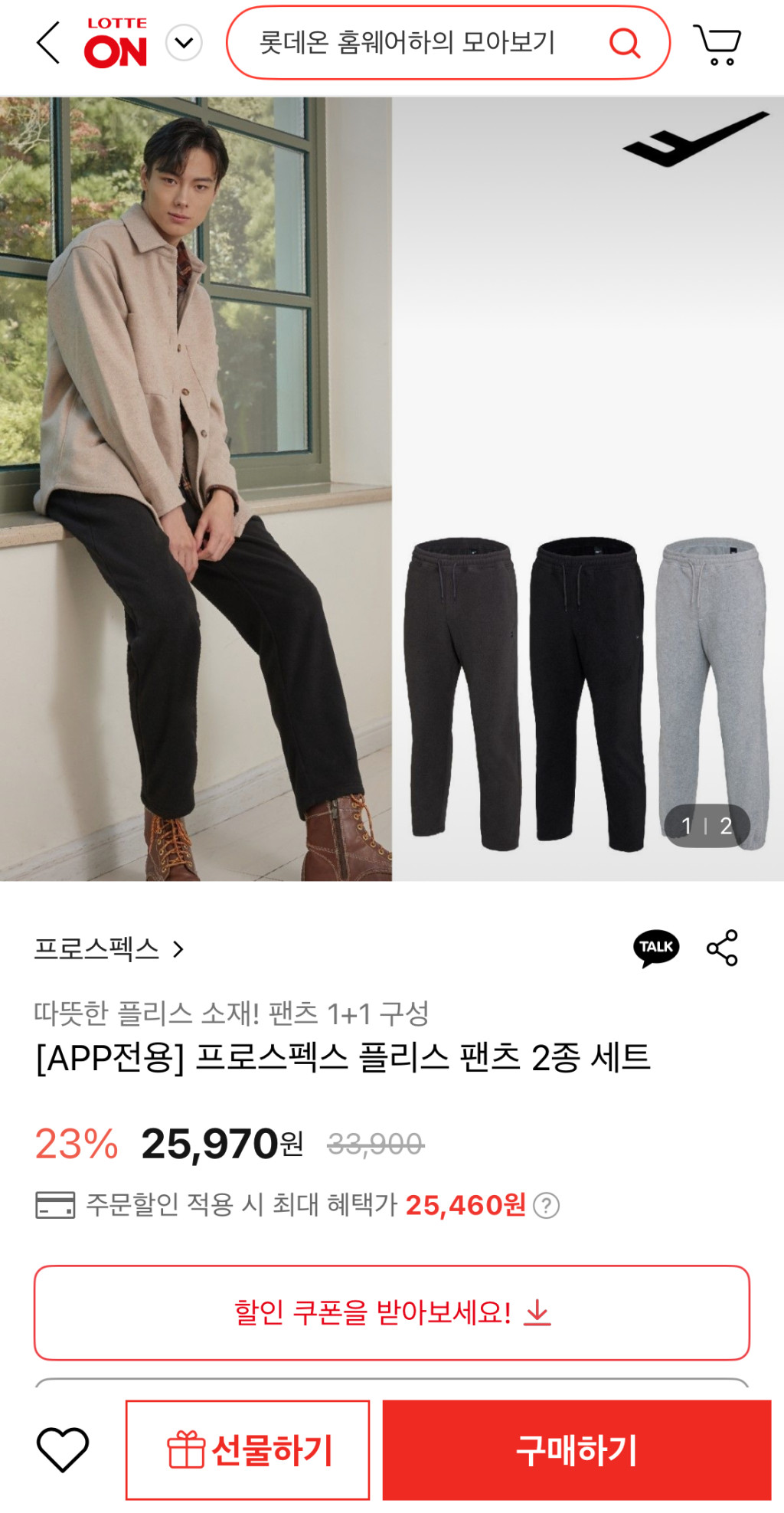Open the Lotte ON home logo
This screenshot has height=1513, width=784.
coord(116,44)
